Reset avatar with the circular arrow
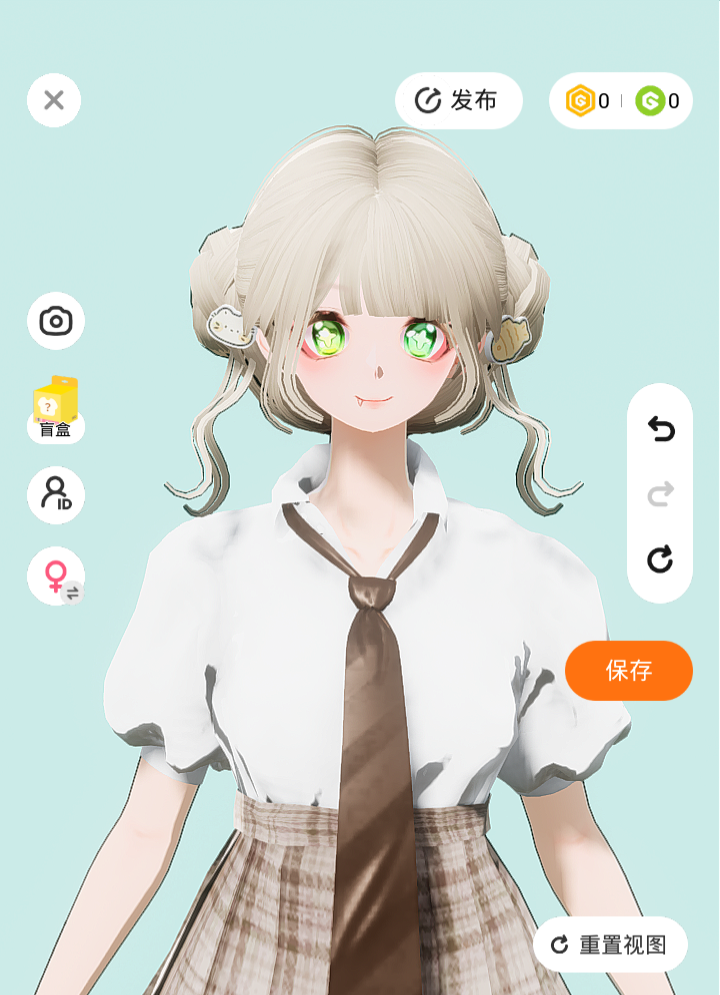720x995 pixels. click(x=660, y=559)
